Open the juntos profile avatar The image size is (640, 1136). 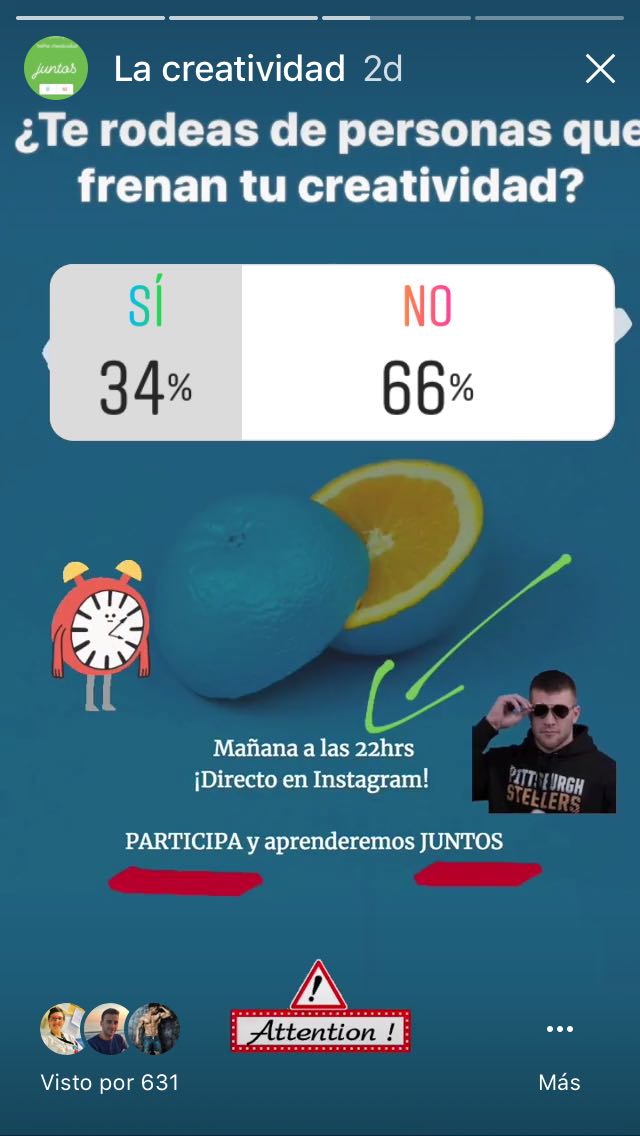56,67
